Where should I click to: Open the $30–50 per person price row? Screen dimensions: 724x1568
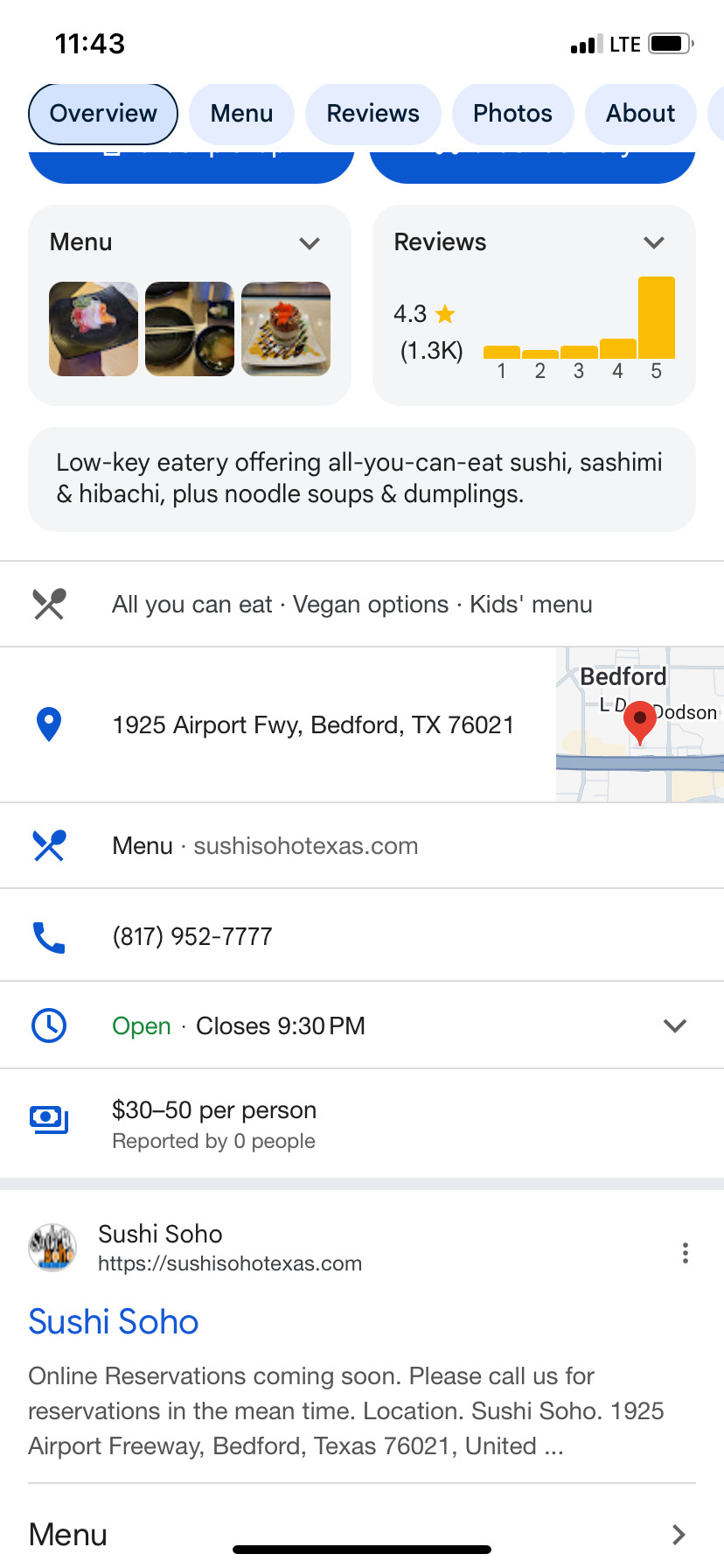pyautogui.click(x=214, y=1123)
